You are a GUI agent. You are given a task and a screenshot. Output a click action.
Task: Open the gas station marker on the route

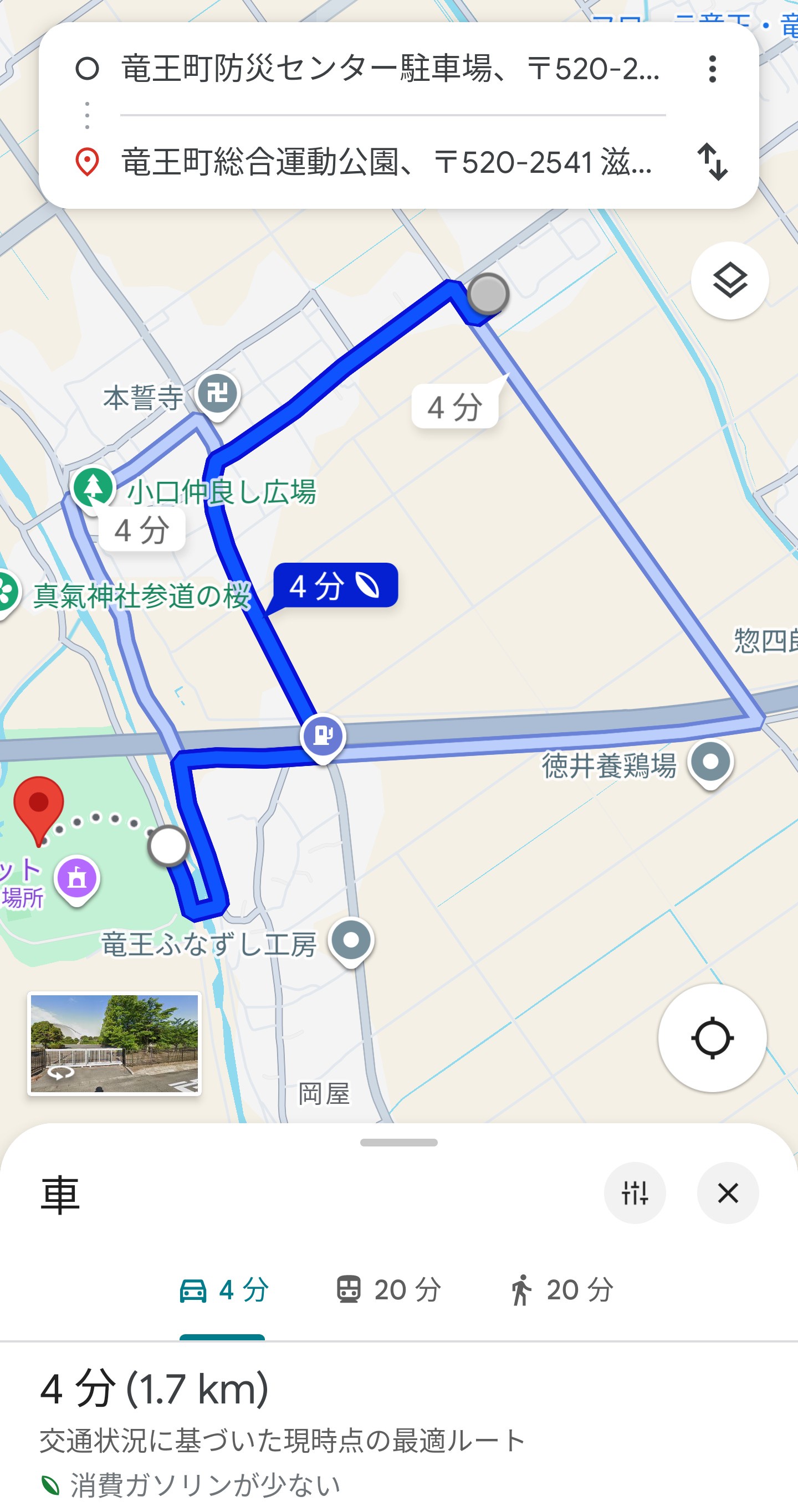(323, 735)
